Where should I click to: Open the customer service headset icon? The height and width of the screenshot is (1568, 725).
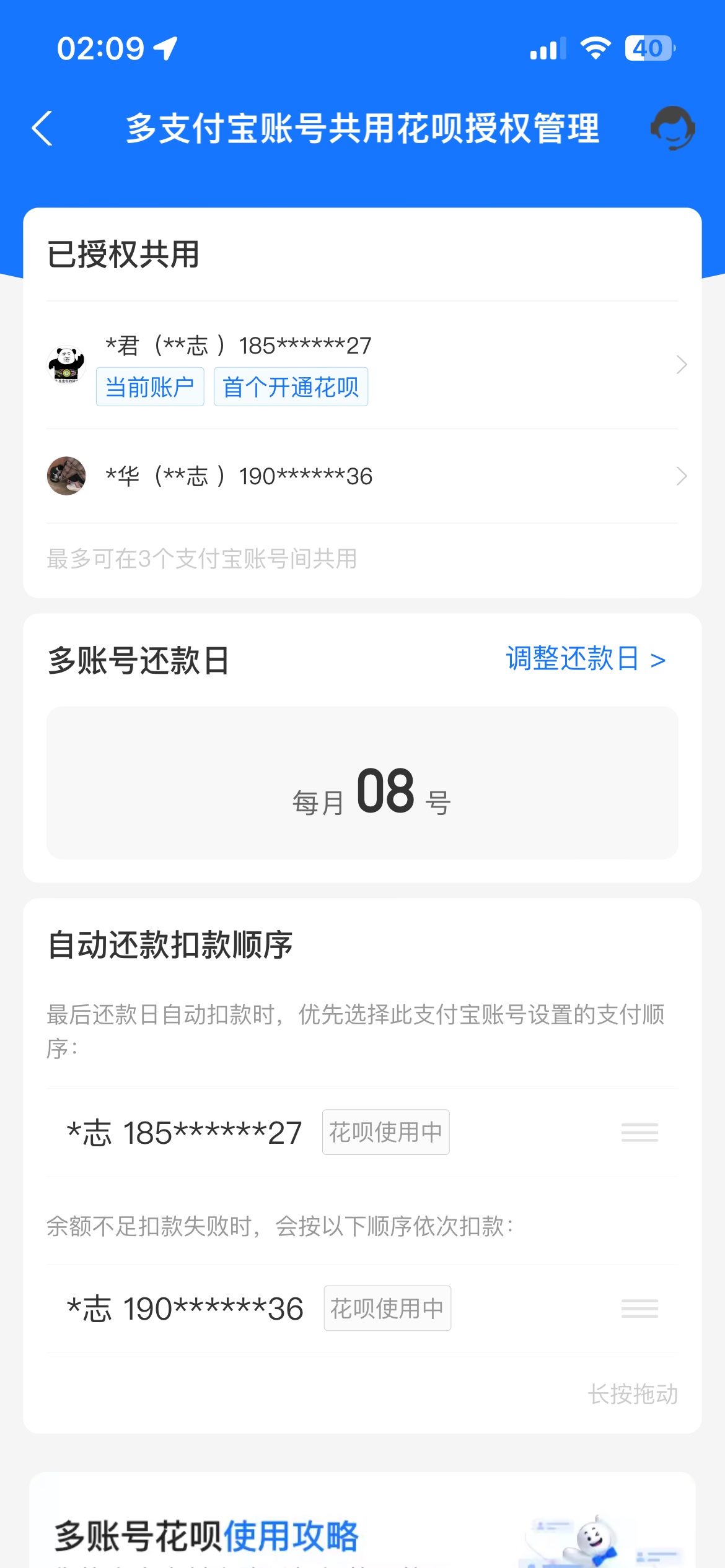[672, 128]
